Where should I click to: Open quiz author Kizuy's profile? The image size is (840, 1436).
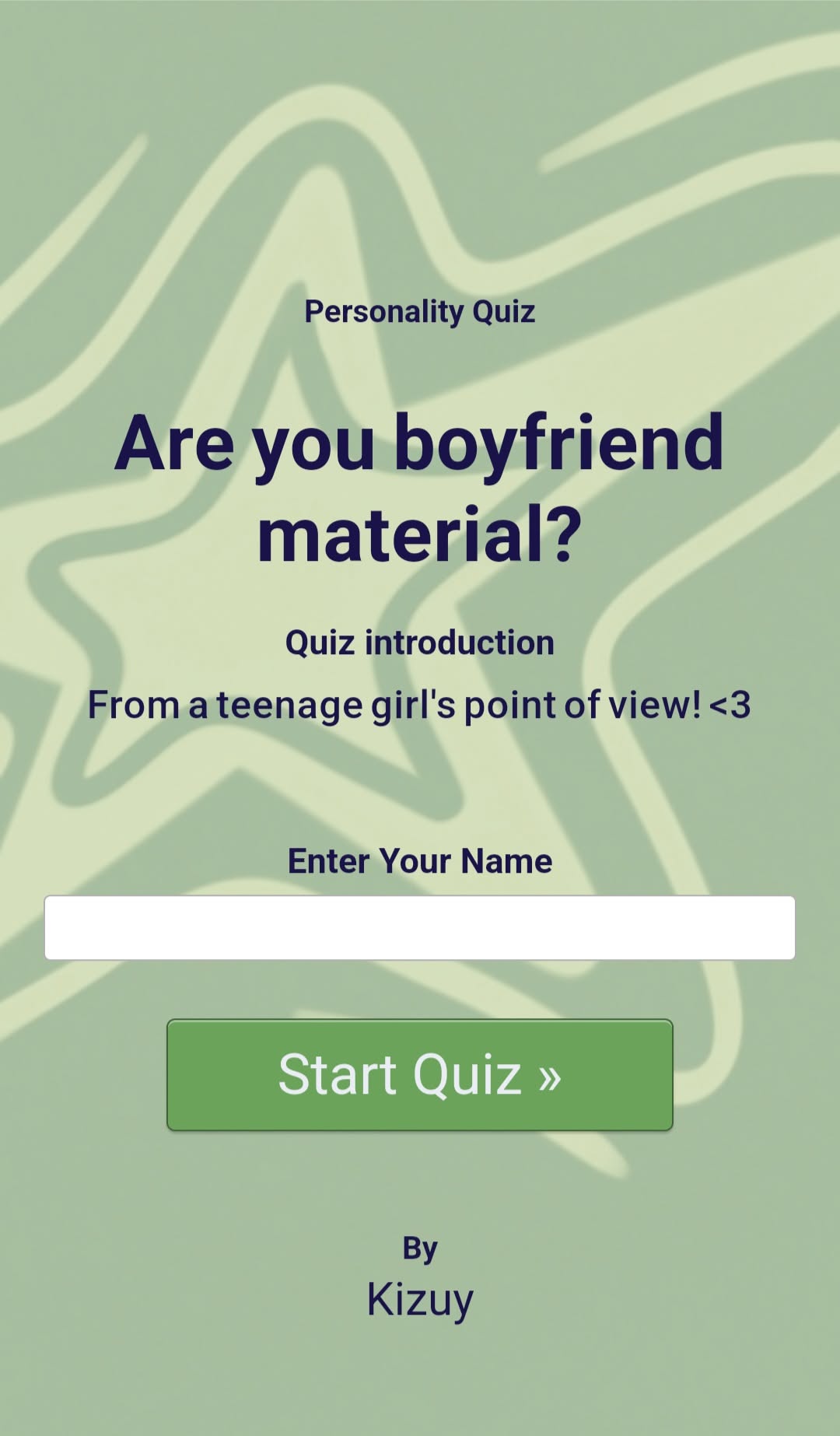420,1298
